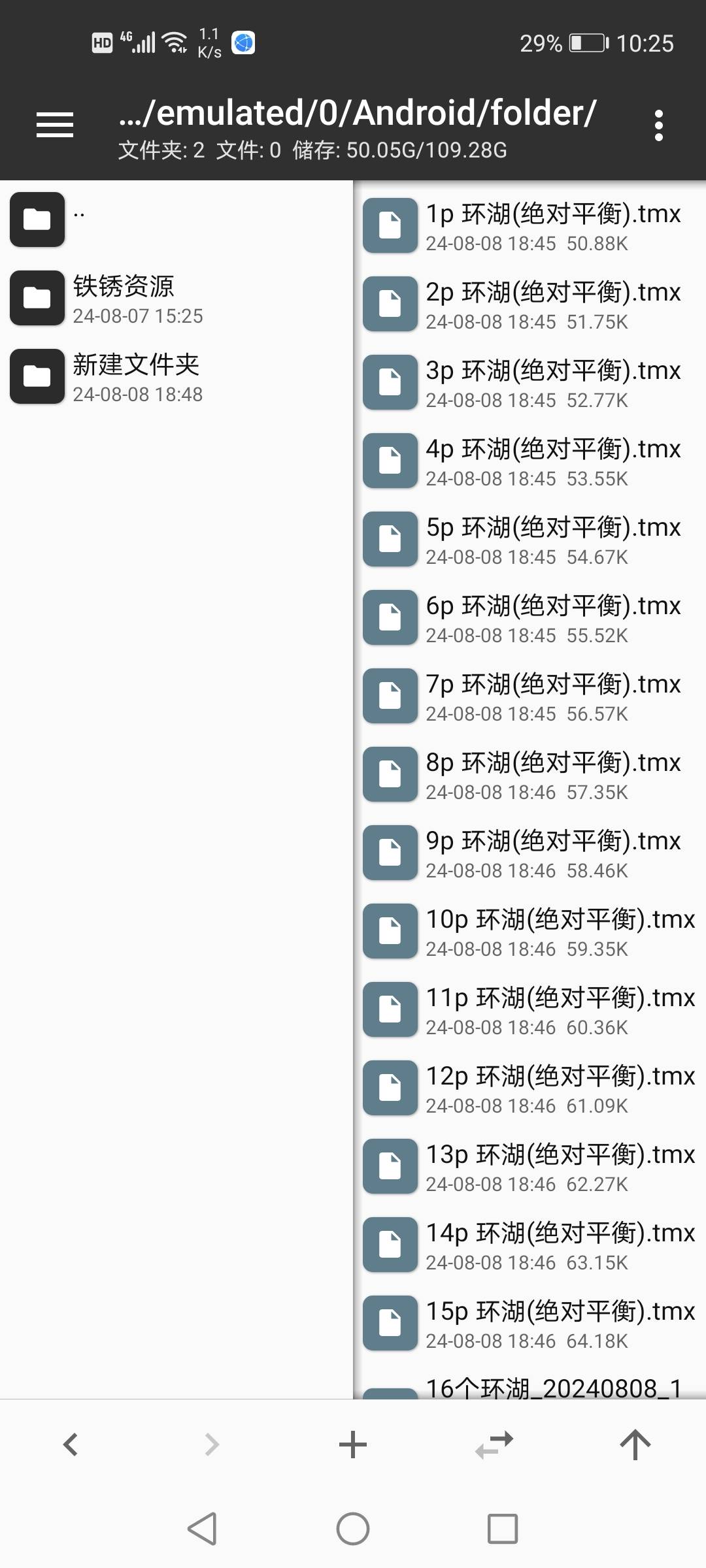Tap the plus icon to create new item

coord(352,1444)
